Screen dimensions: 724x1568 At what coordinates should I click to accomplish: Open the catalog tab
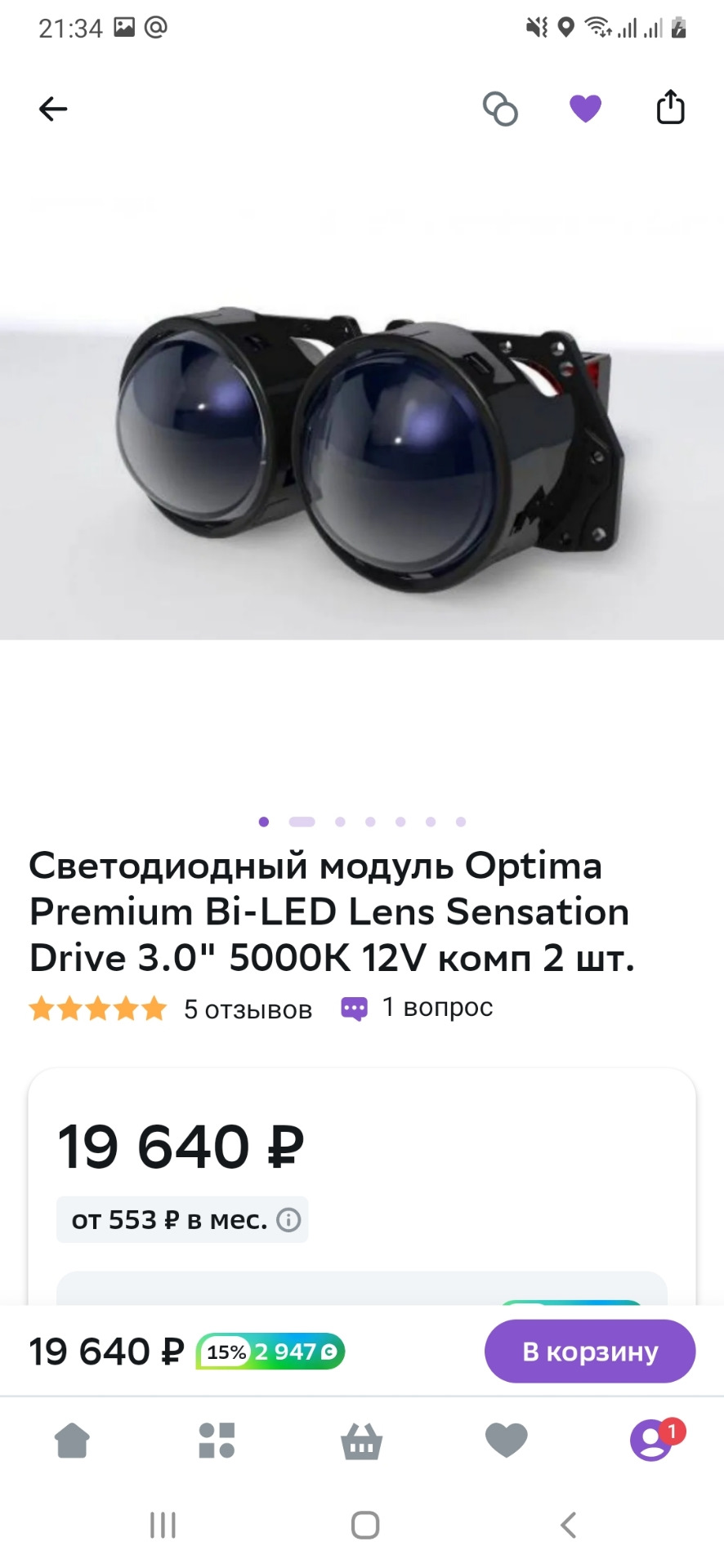click(217, 1441)
